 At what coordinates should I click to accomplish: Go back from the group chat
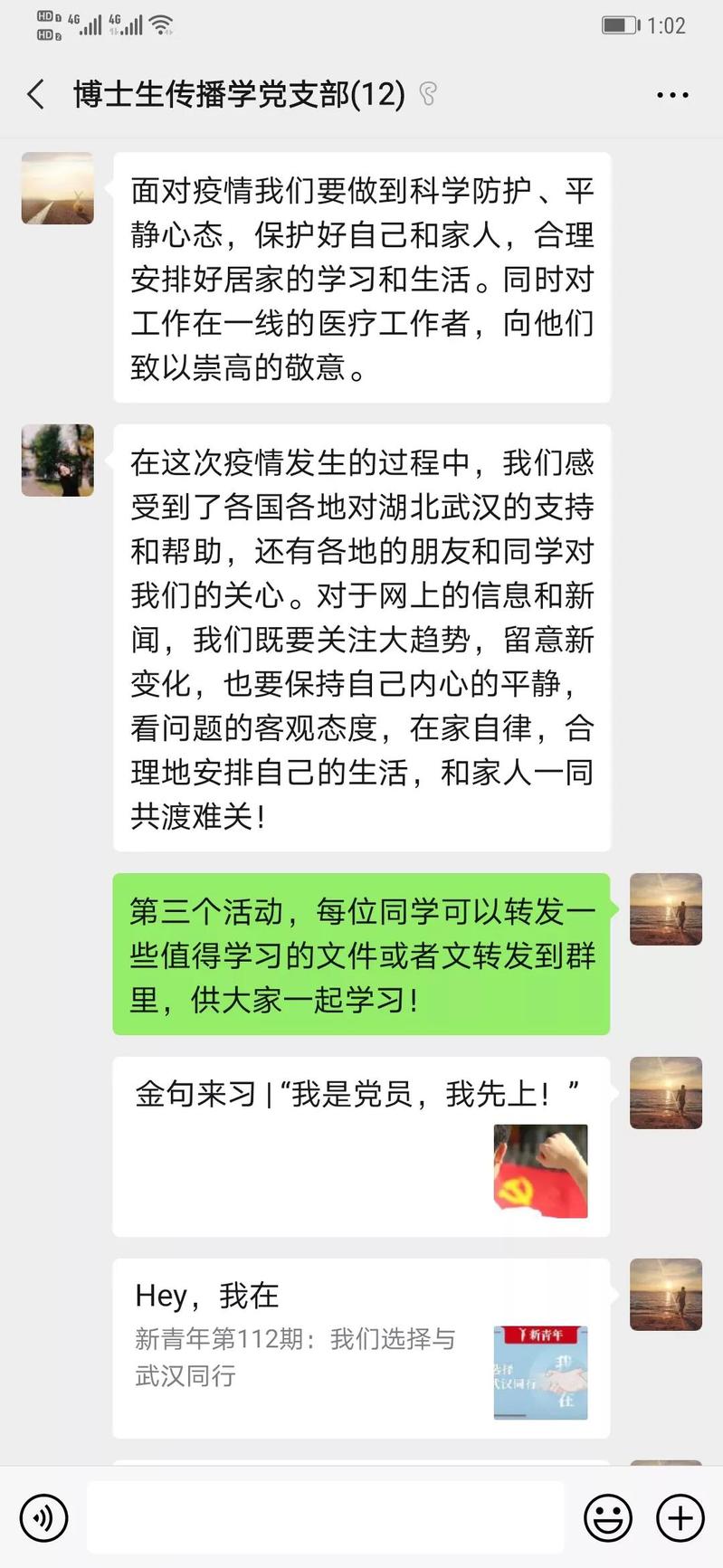coord(36,94)
